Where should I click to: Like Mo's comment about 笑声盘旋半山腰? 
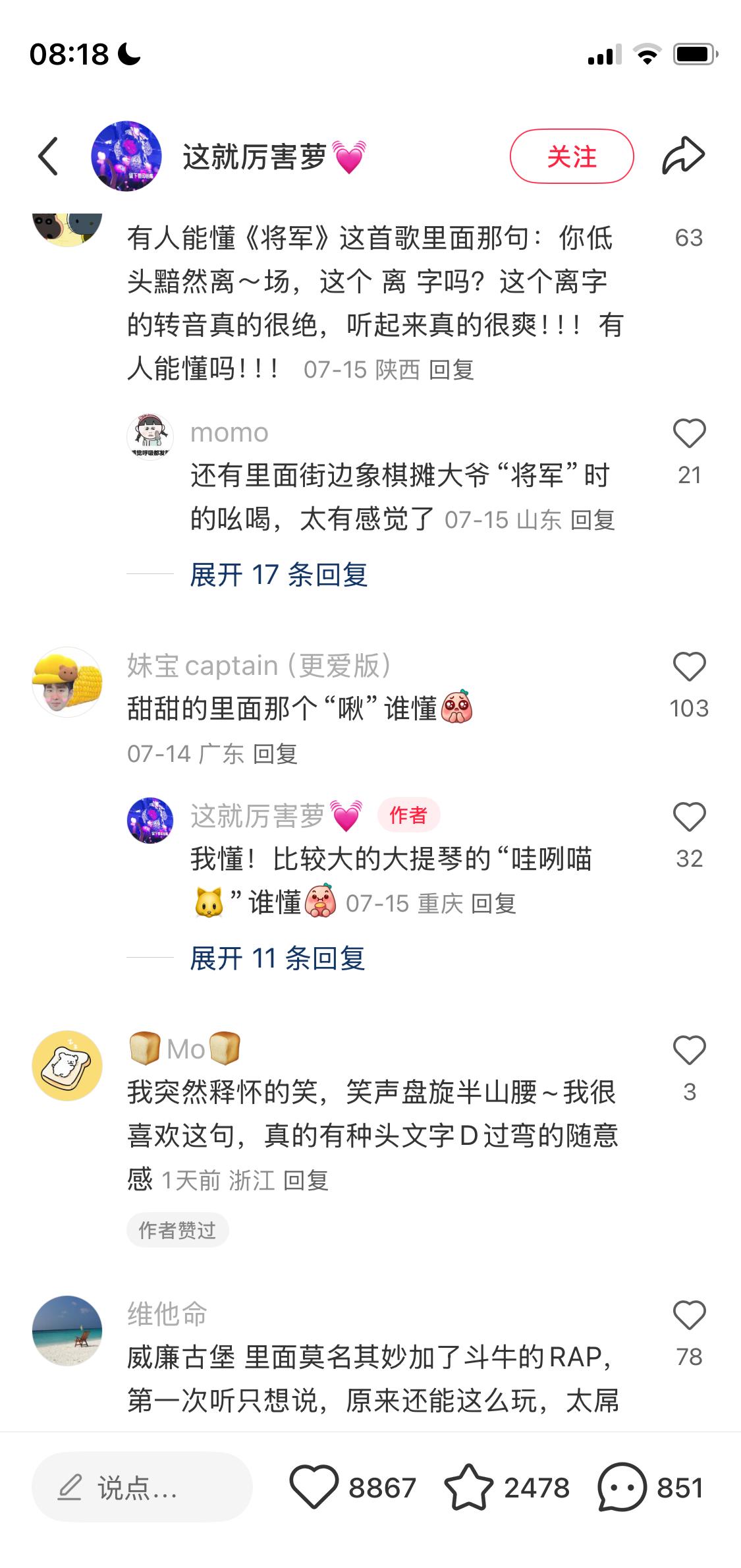click(x=689, y=1050)
